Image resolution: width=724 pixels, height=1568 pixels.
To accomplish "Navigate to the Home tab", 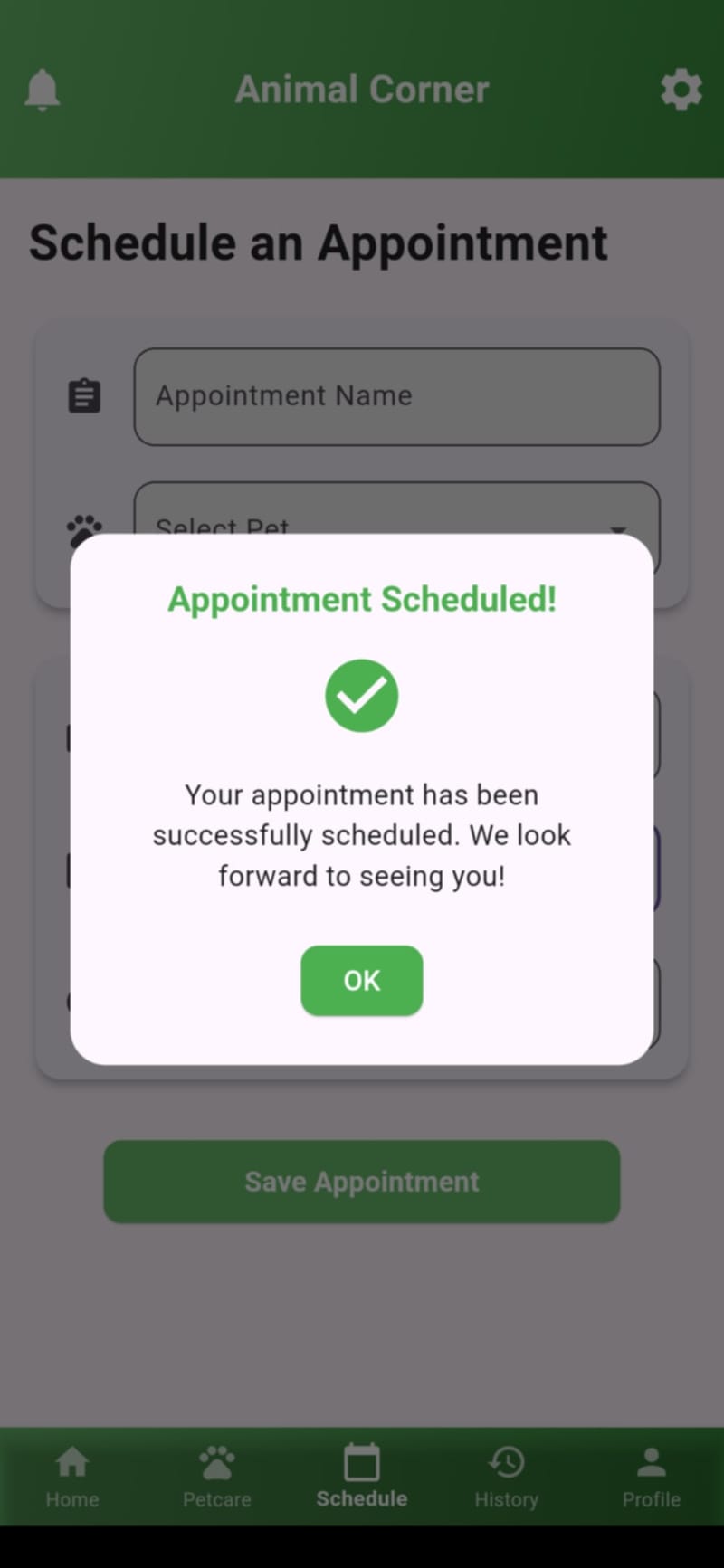I will click(71, 1477).
